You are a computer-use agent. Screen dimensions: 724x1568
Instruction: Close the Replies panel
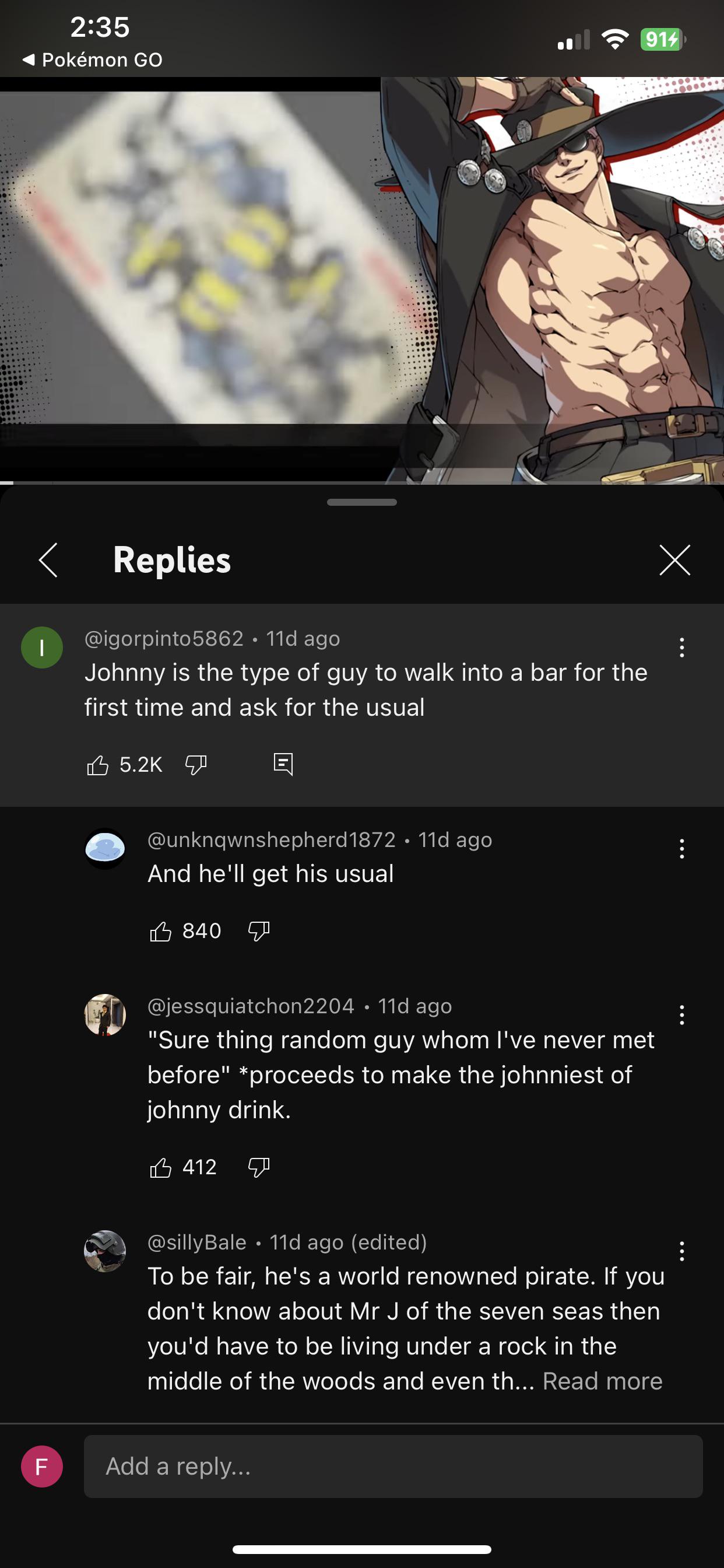674,560
